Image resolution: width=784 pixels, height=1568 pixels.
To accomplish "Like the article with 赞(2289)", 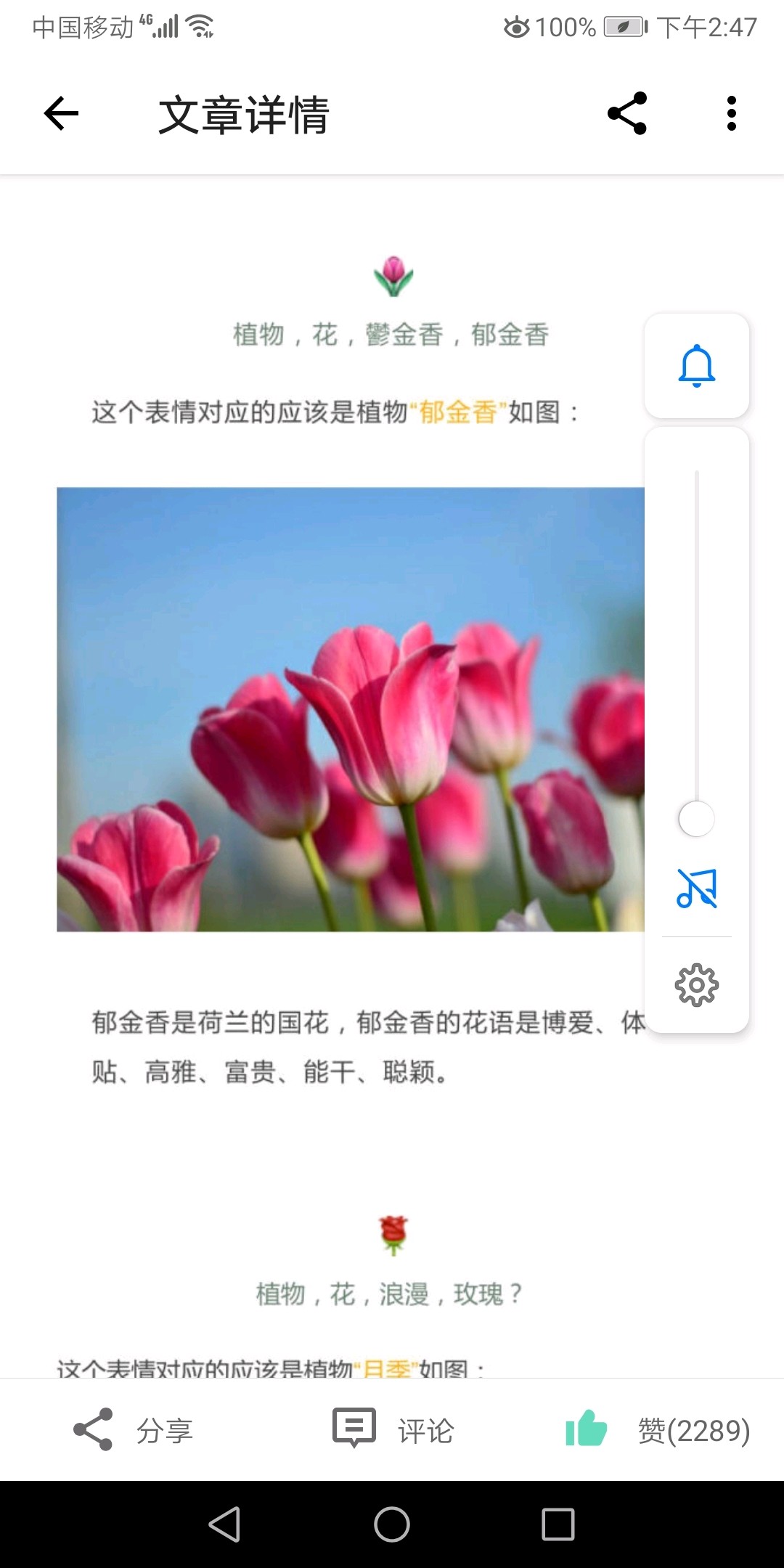I will tap(657, 1430).
